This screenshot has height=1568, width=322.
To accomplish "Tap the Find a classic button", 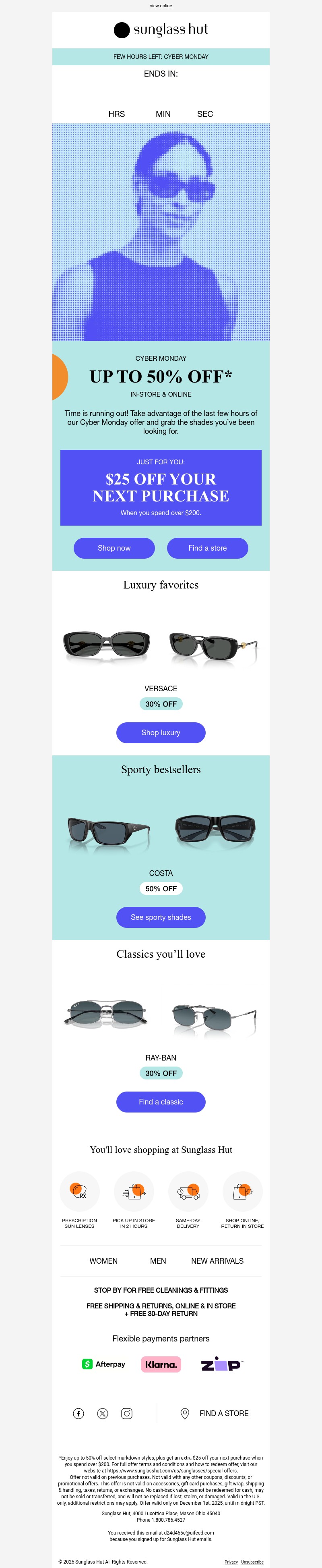I will click(161, 1101).
